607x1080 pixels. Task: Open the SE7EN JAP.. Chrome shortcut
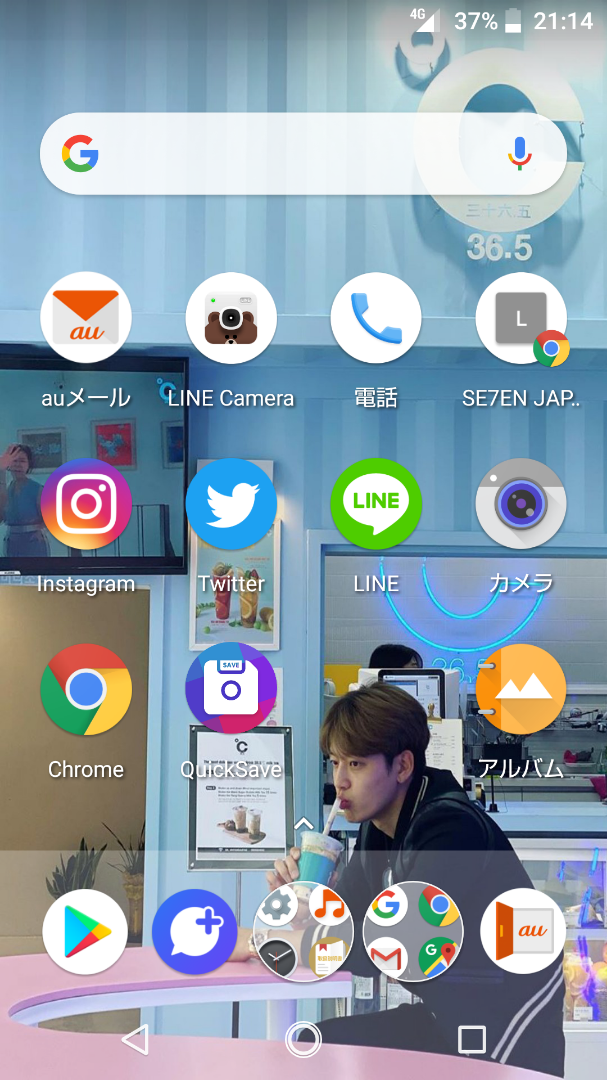tap(521, 318)
